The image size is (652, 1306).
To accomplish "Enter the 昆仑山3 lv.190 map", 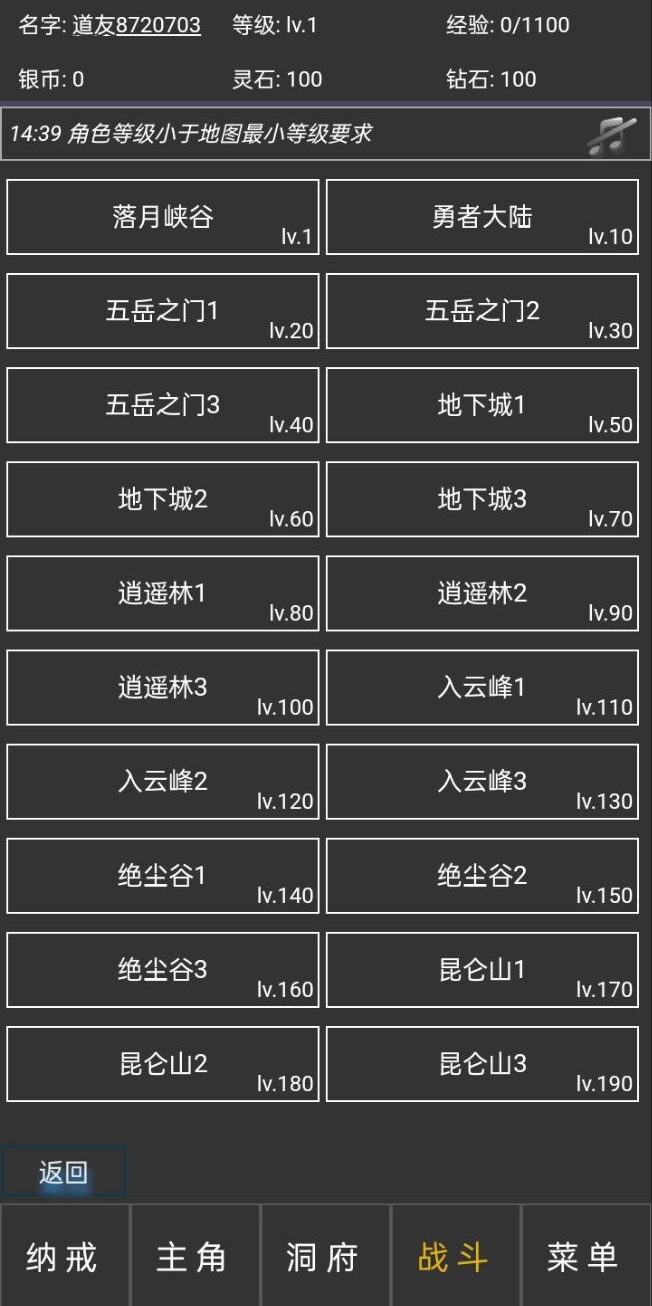I will coord(482,1063).
